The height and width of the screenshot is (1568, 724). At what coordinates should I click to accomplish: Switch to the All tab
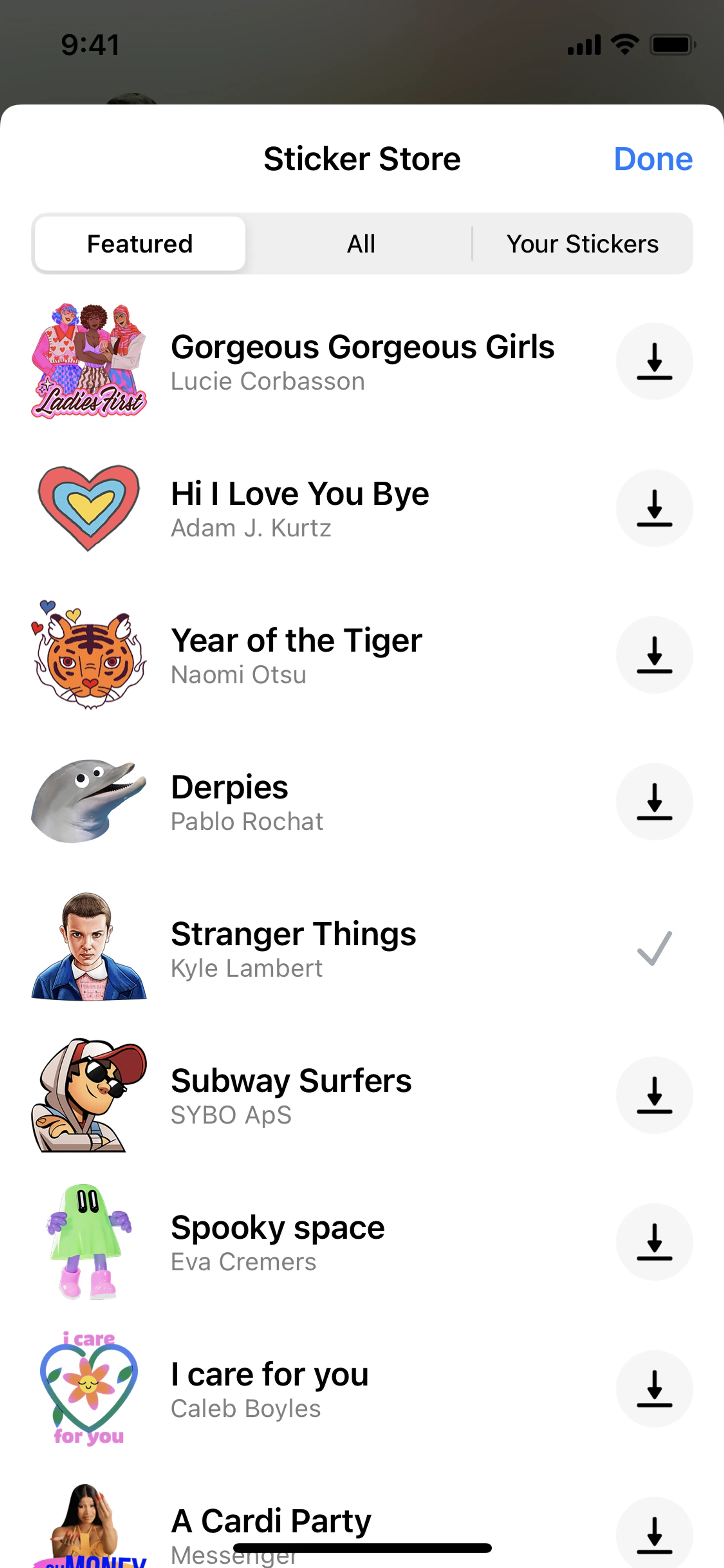point(361,244)
